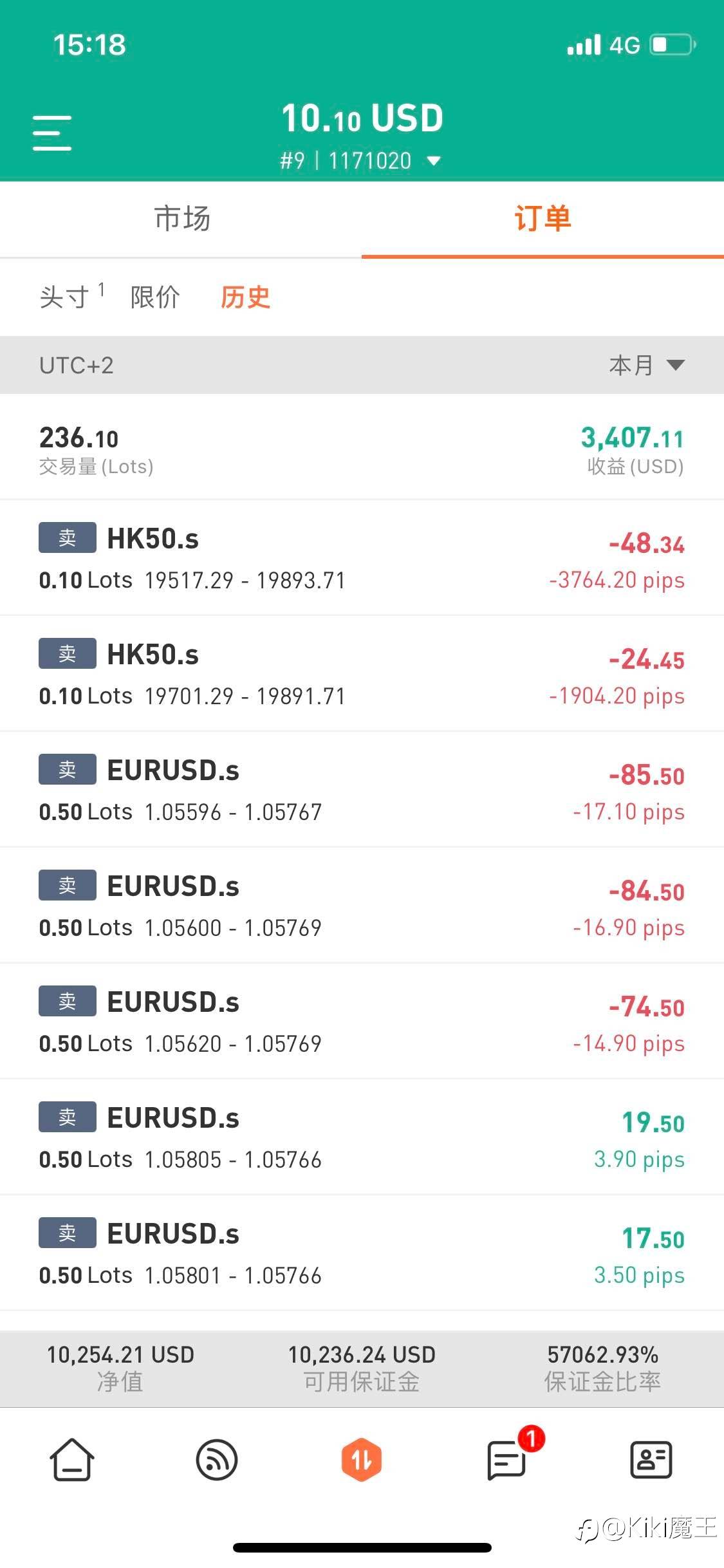
Task: Open the EURUSD.s order gaining 19.50
Action: (362, 1137)
